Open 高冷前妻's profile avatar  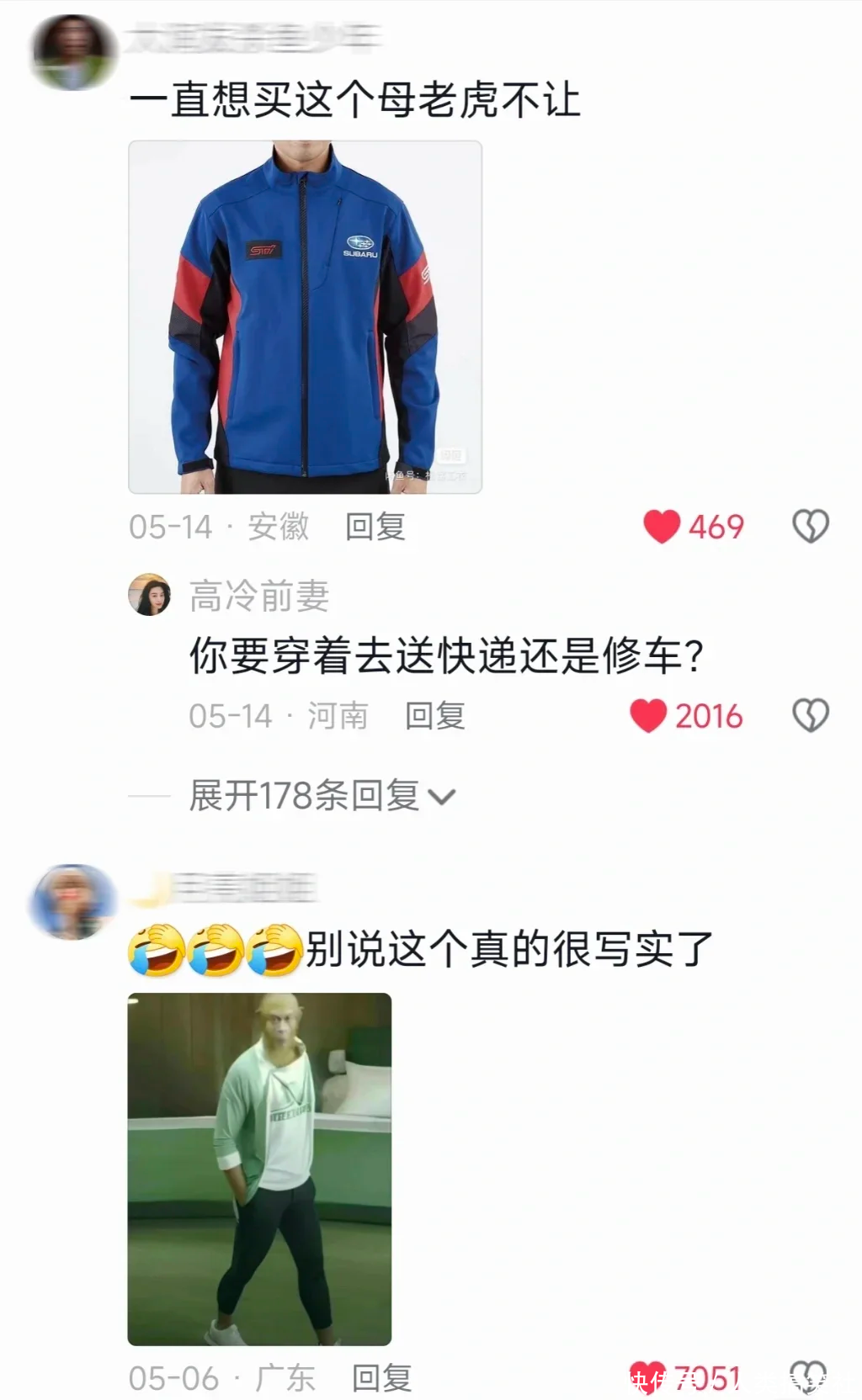[x=150, y=595]
